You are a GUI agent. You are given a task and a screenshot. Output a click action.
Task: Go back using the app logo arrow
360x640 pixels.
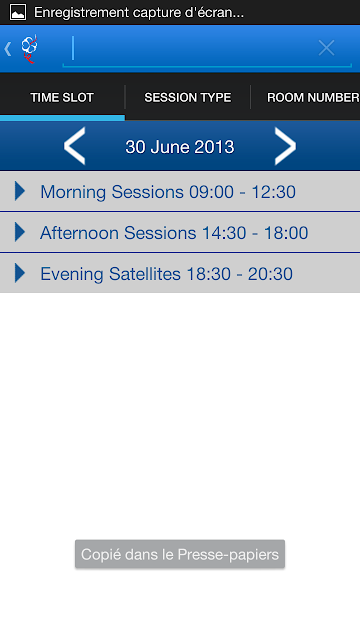pyautogui.click(x=21, y=49)
